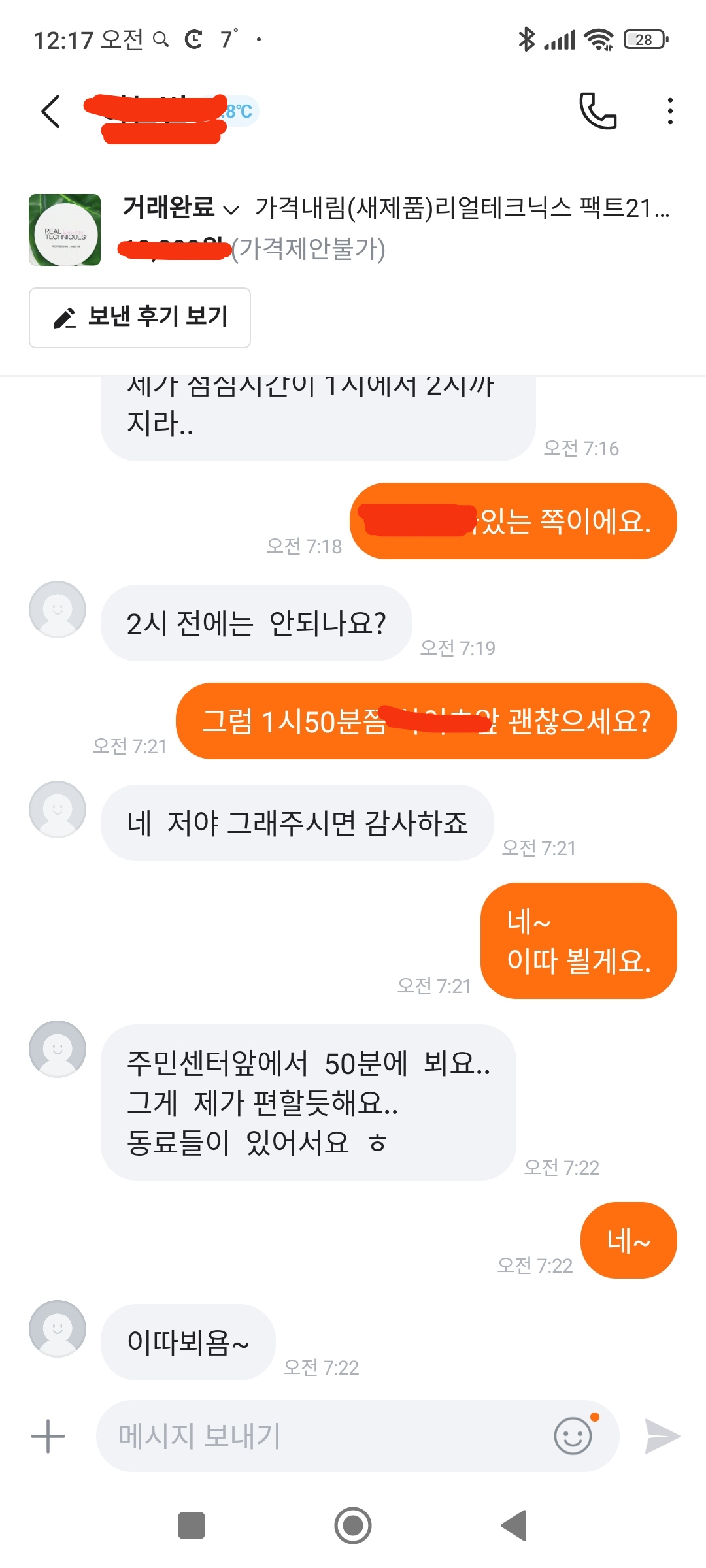Go to home screen via circle button
706x1568 pixels.
tap(353, 1526)
